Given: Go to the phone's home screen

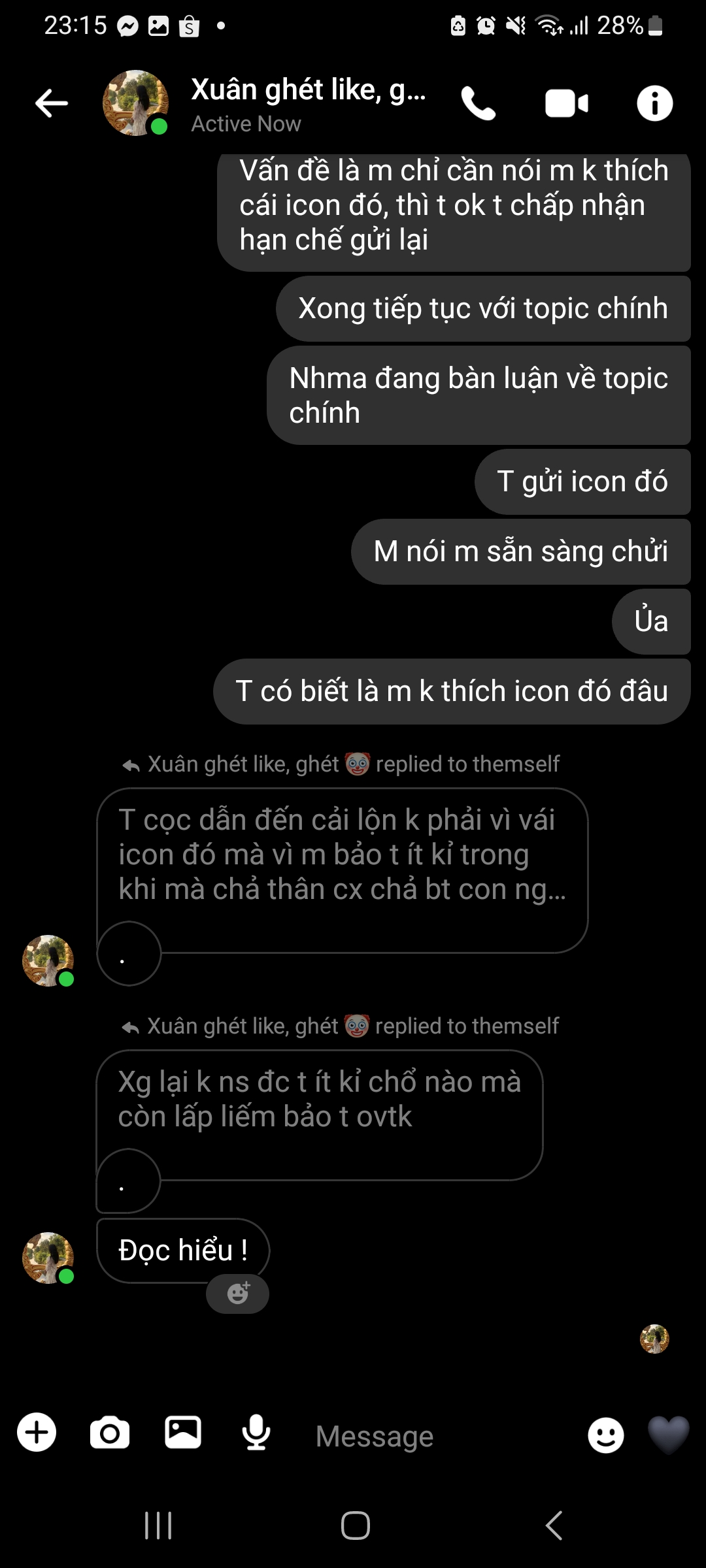Looking at the screenshot, I should (x=355, y=1526).
